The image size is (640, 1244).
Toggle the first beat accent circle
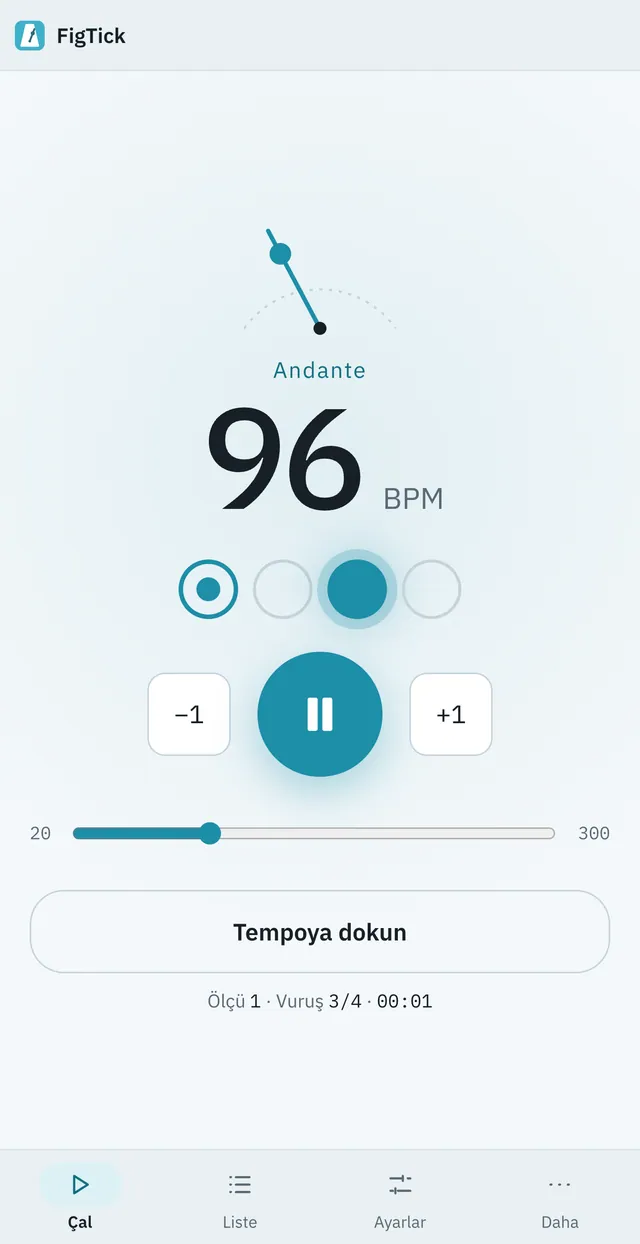coord(208,589)
